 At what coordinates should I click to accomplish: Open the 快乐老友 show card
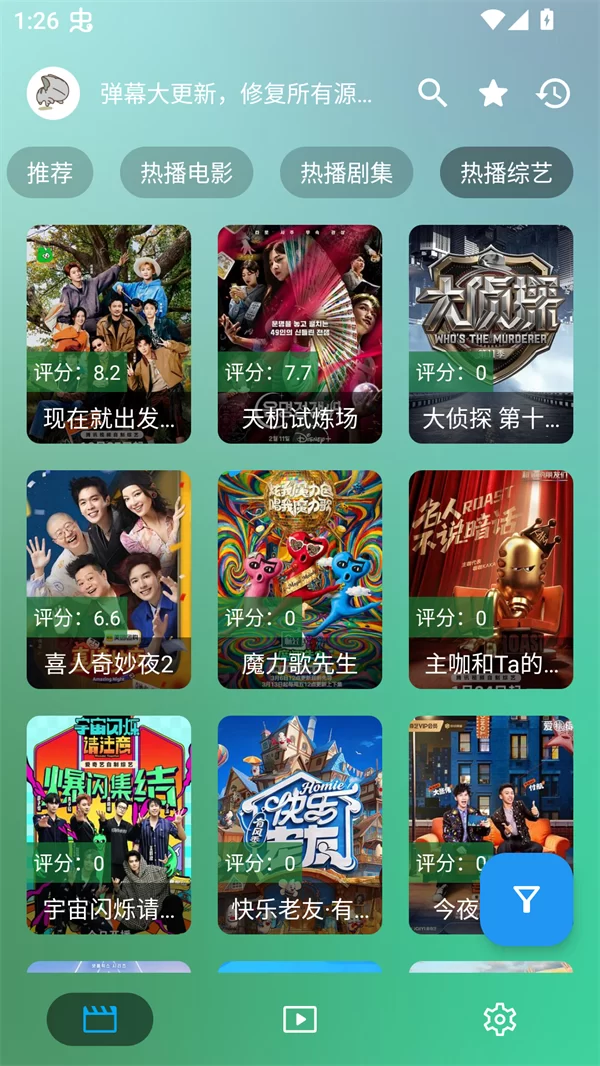click(300, 824)
